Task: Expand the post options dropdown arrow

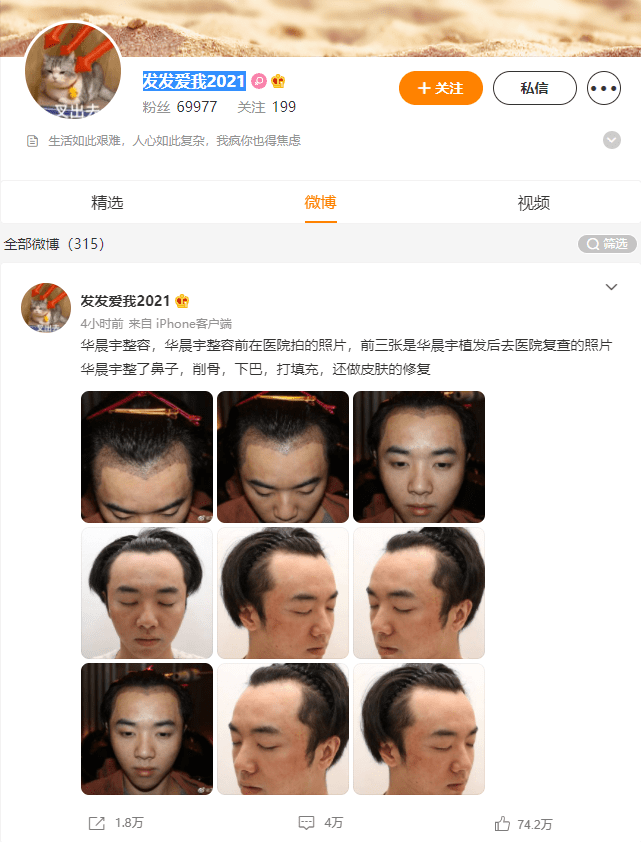Action: pos(612,288)
